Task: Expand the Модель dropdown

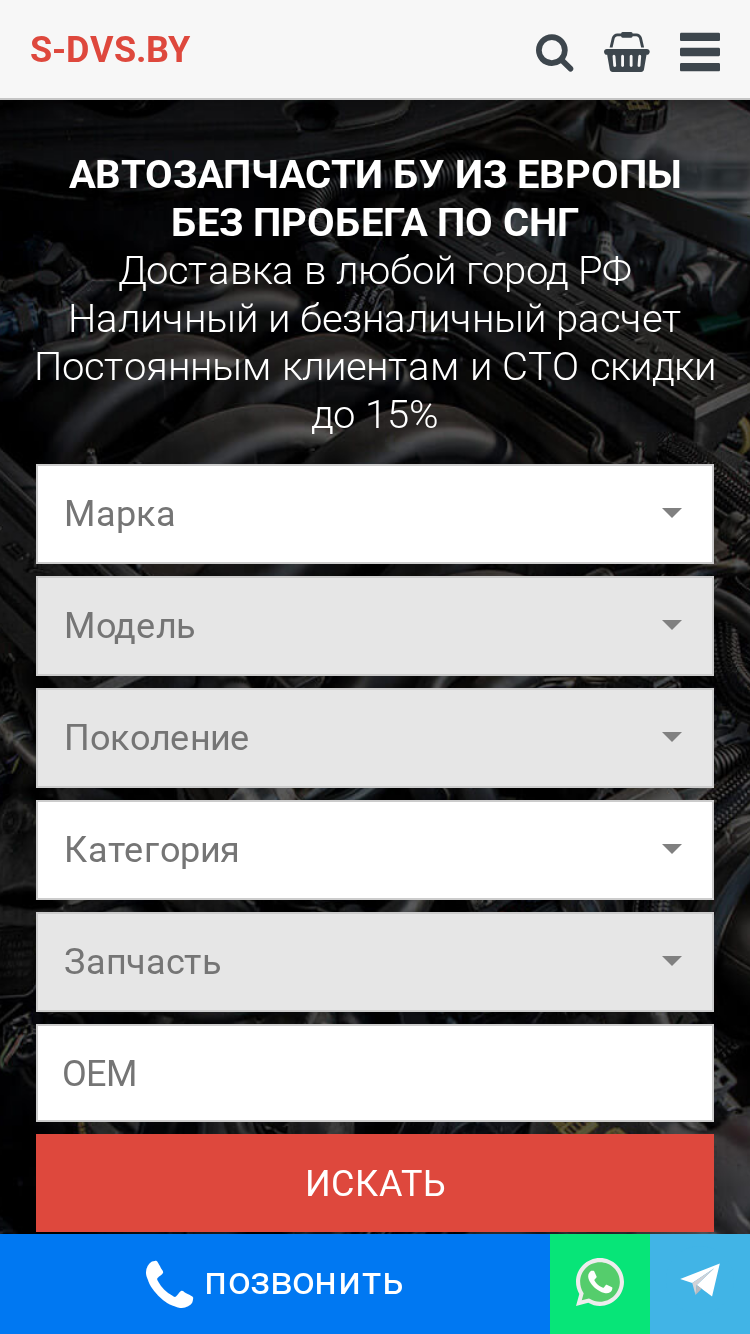Action: tap(375, 626)
